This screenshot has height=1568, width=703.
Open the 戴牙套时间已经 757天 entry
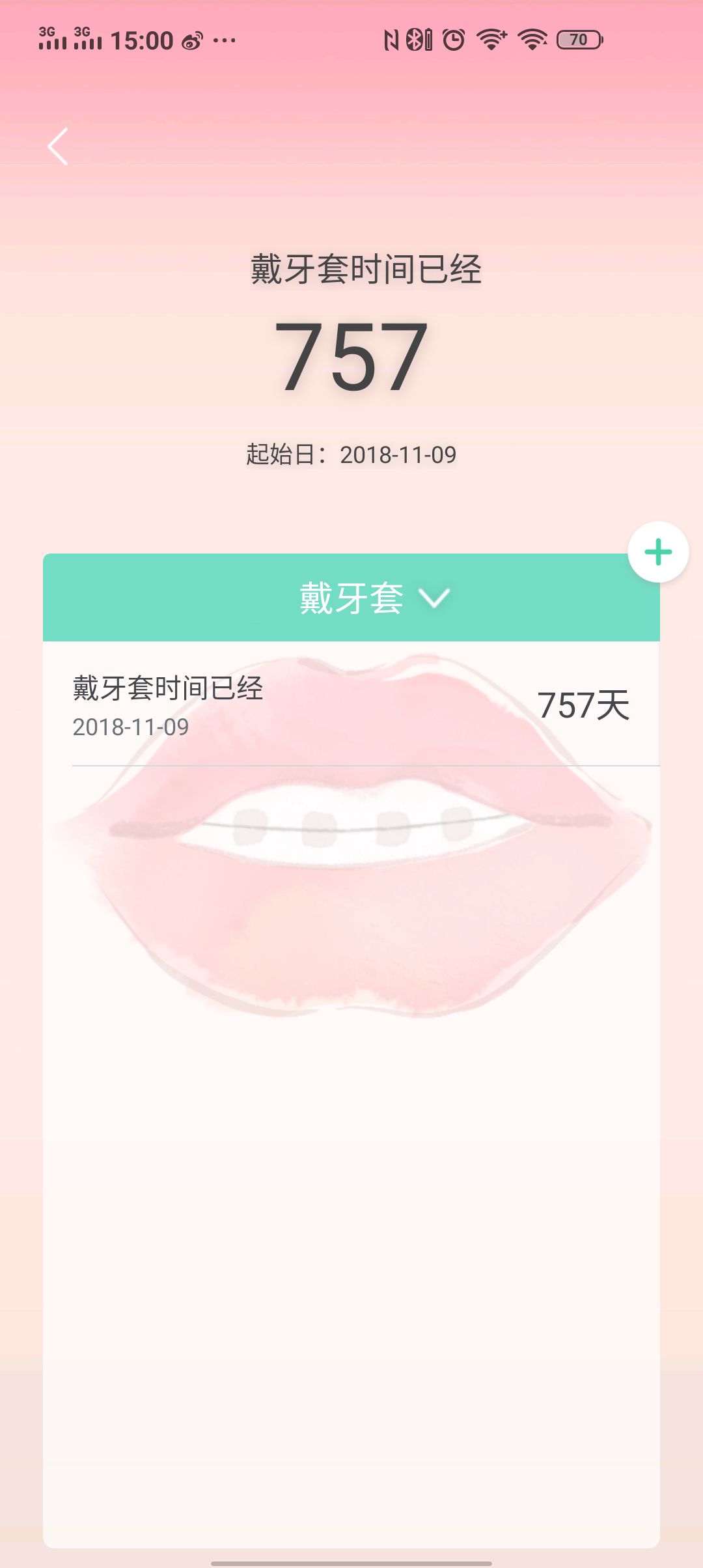pos(351,706)
